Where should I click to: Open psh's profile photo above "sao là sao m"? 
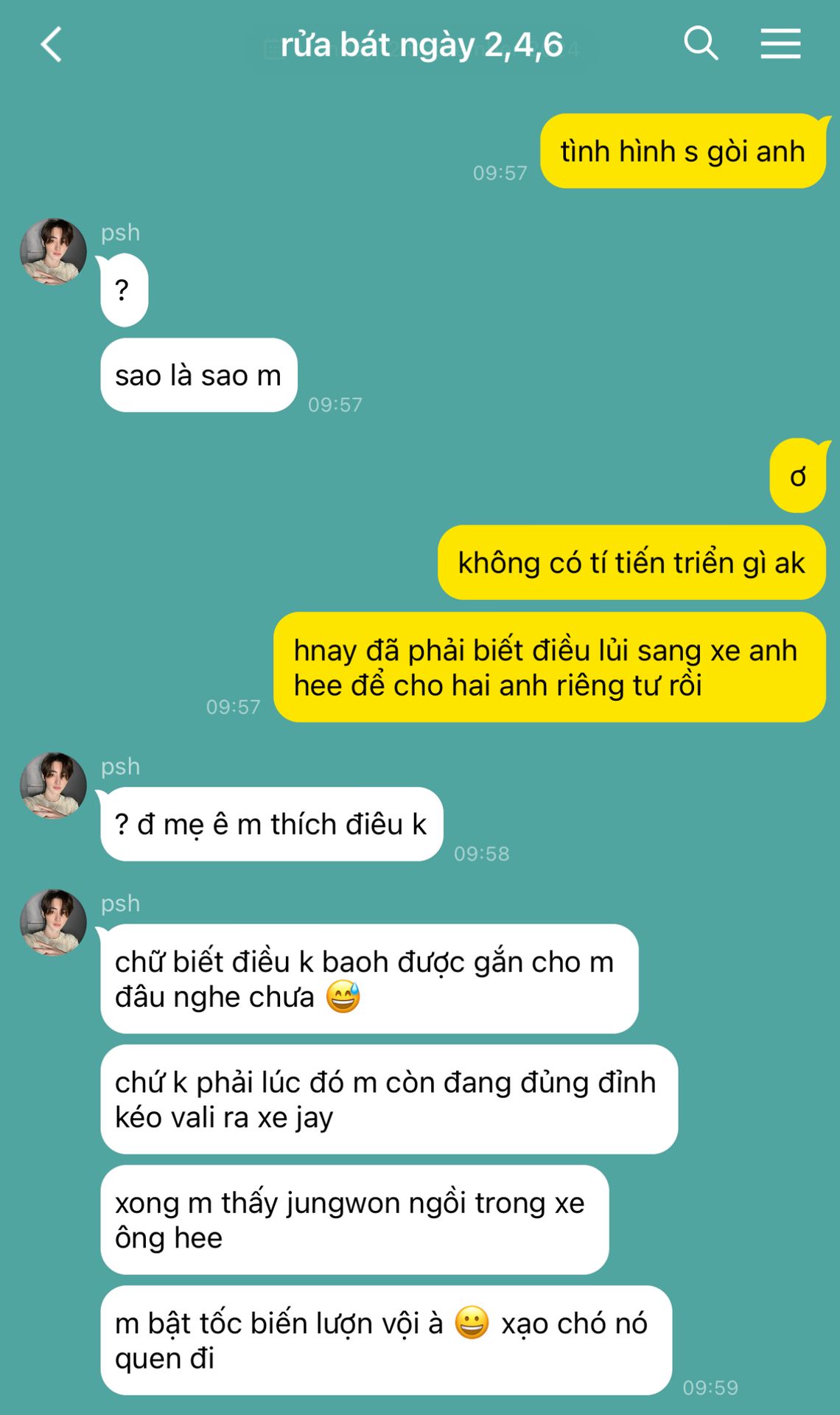pyautogui.click(x=53, y=251)
